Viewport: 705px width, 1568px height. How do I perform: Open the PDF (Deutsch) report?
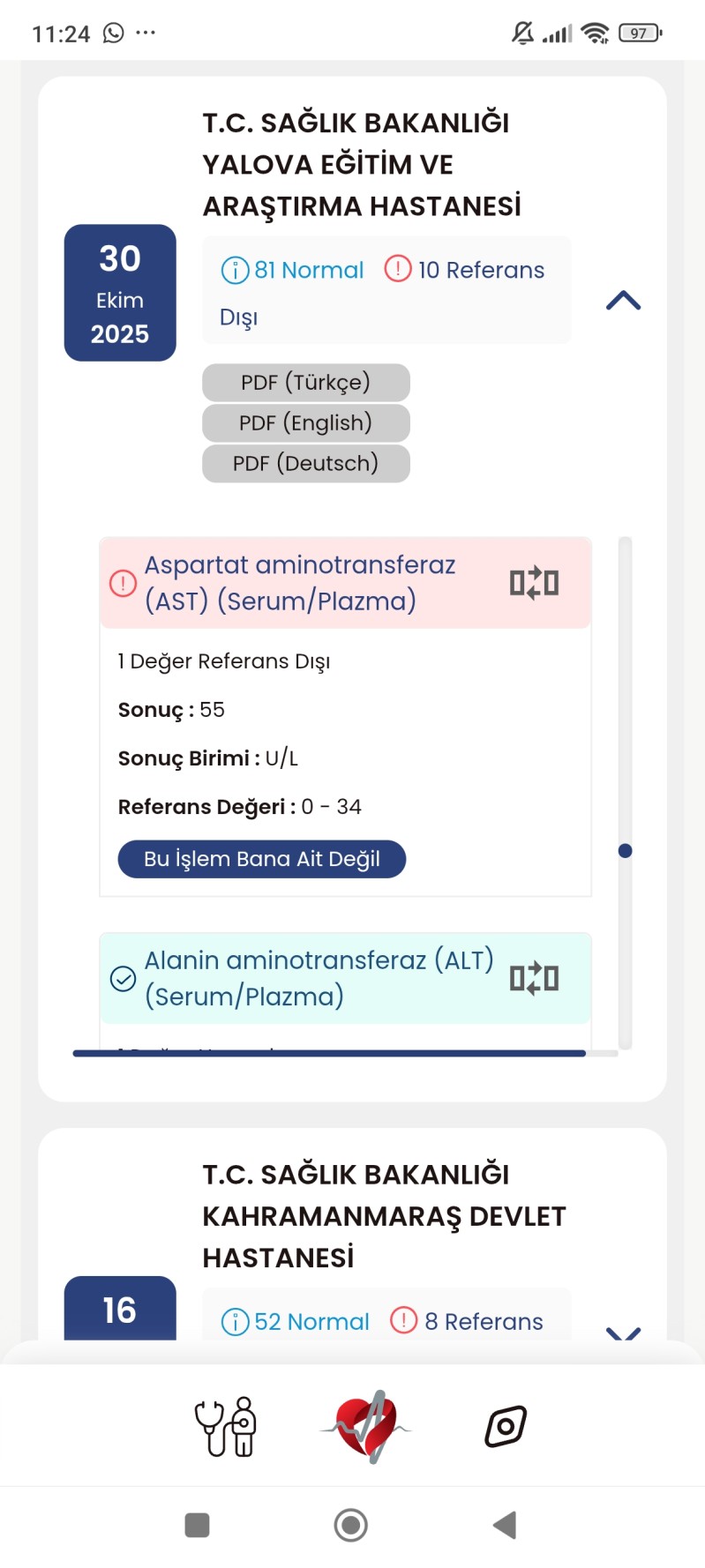pyautogui.click(x=305, y=464)
